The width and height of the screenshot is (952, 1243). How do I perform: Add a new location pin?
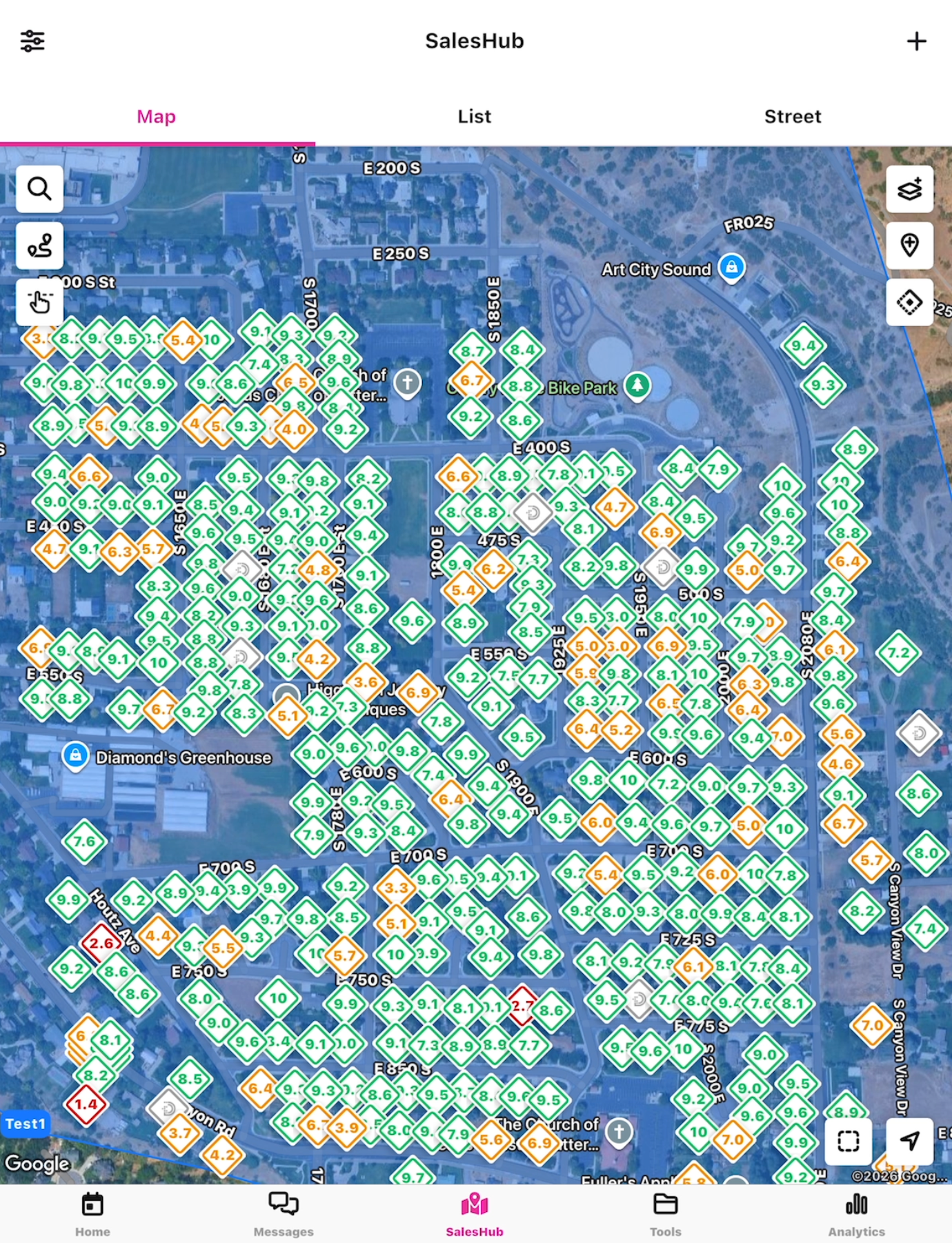pos(909,246)
